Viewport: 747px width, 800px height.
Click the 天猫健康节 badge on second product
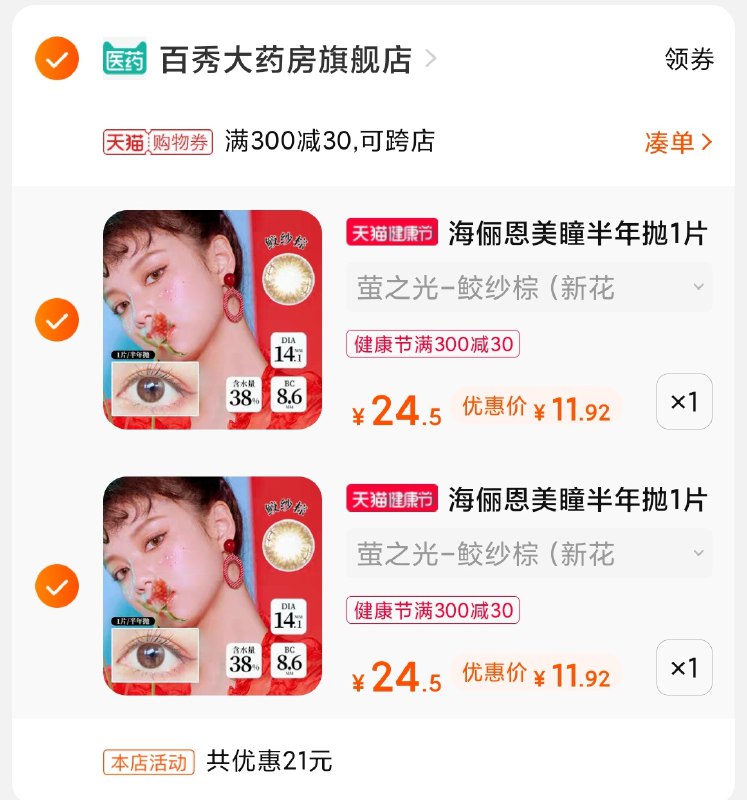tap(394, 499)
